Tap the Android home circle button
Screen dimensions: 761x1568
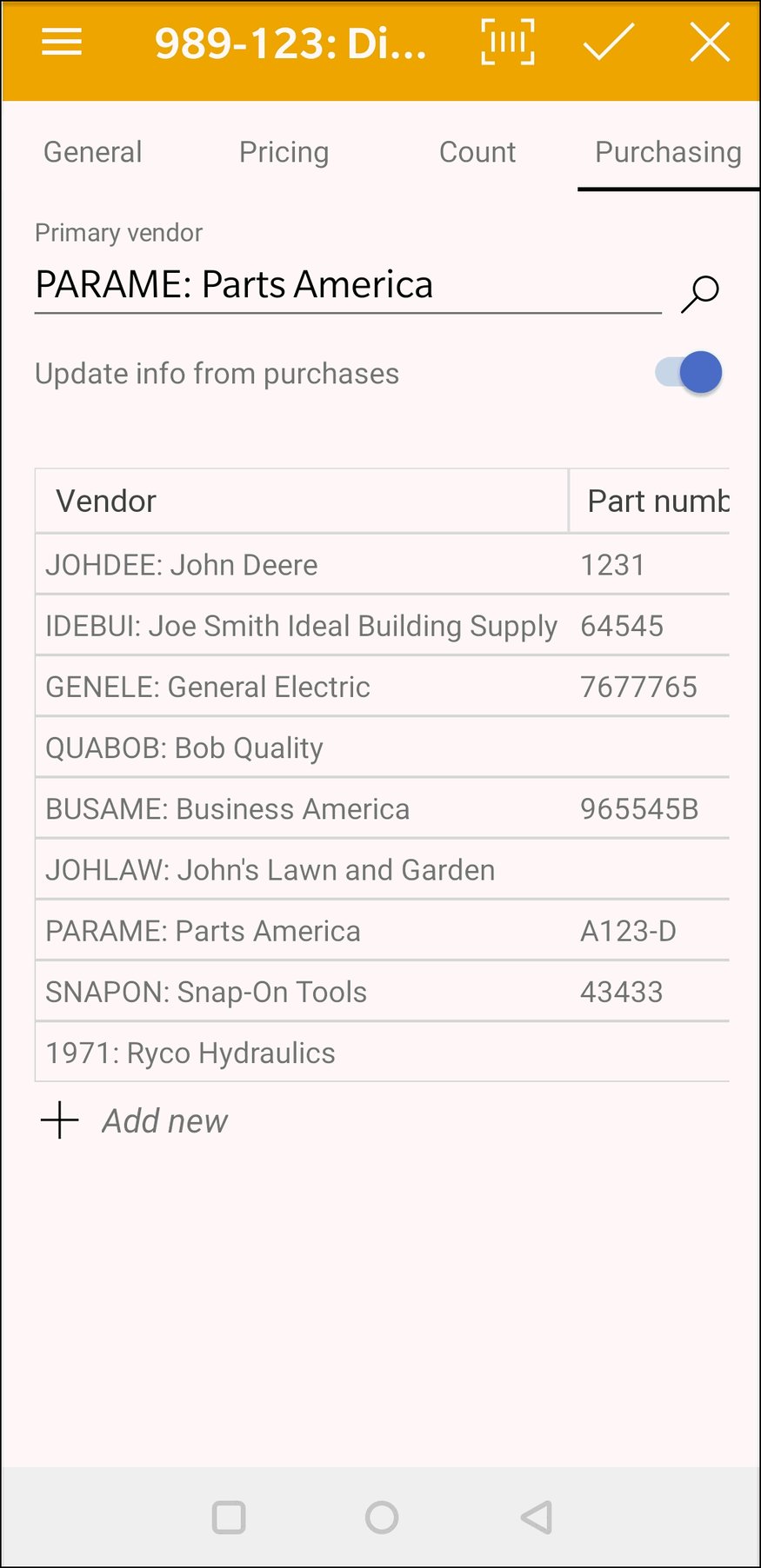(x=381, y=1518)
